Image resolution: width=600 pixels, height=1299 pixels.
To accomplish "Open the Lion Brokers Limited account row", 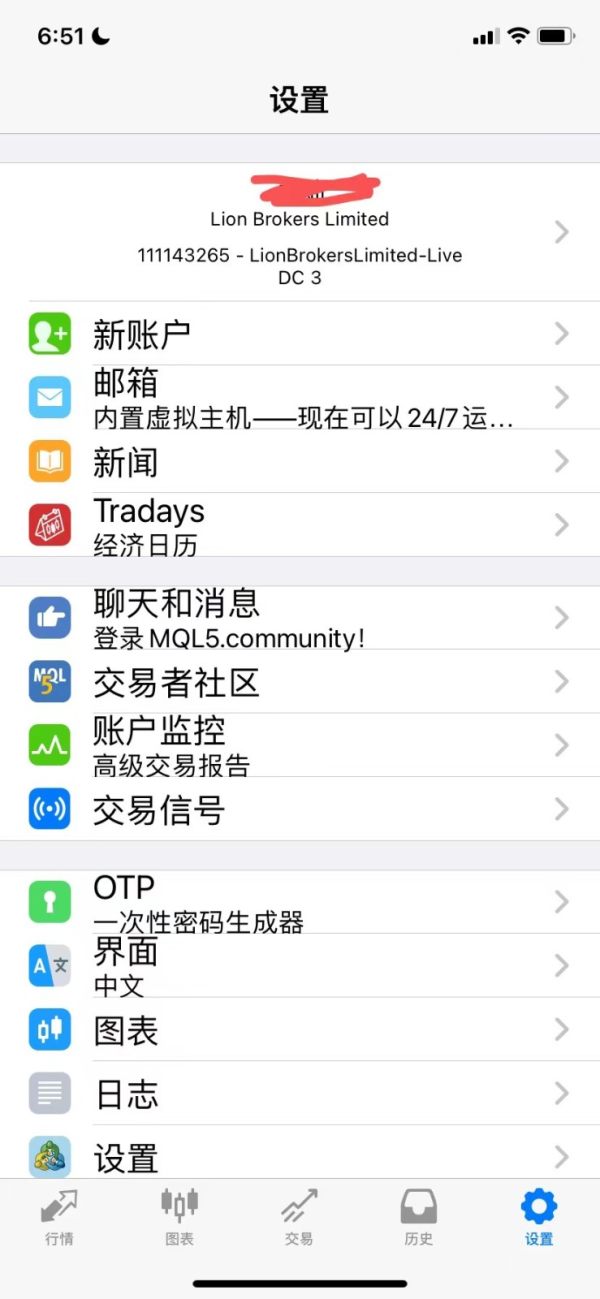I will pos(300,232).
